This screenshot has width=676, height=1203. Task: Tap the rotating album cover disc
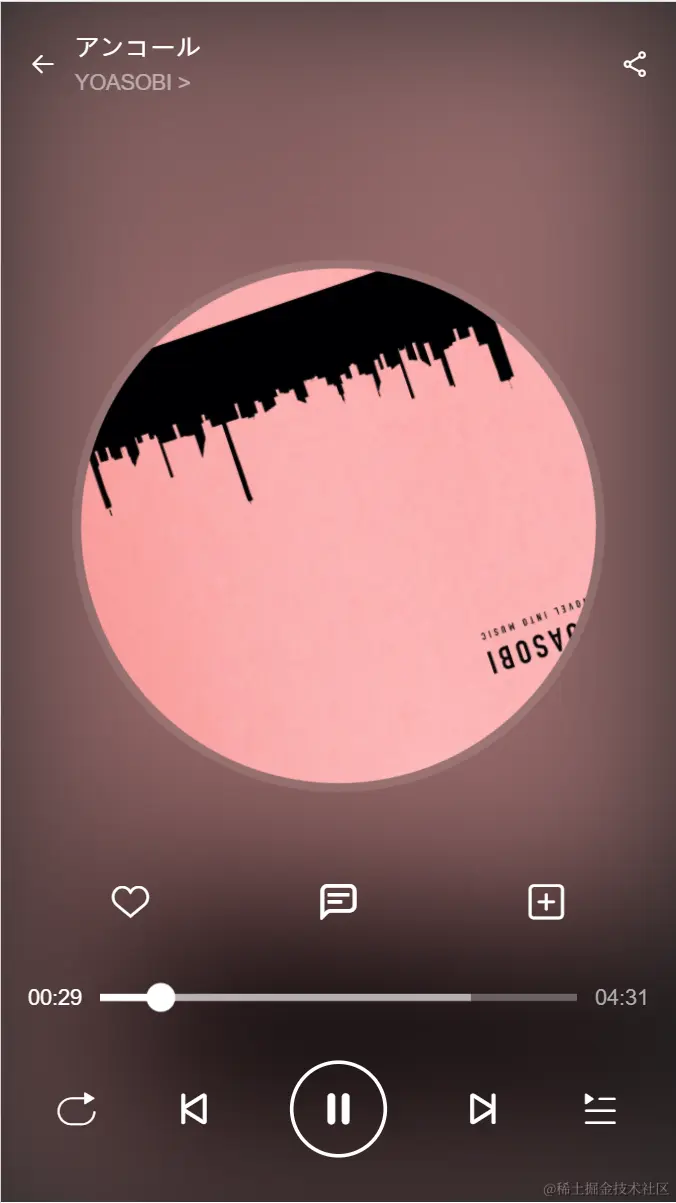pyautogui.click(x=338, y=525)
